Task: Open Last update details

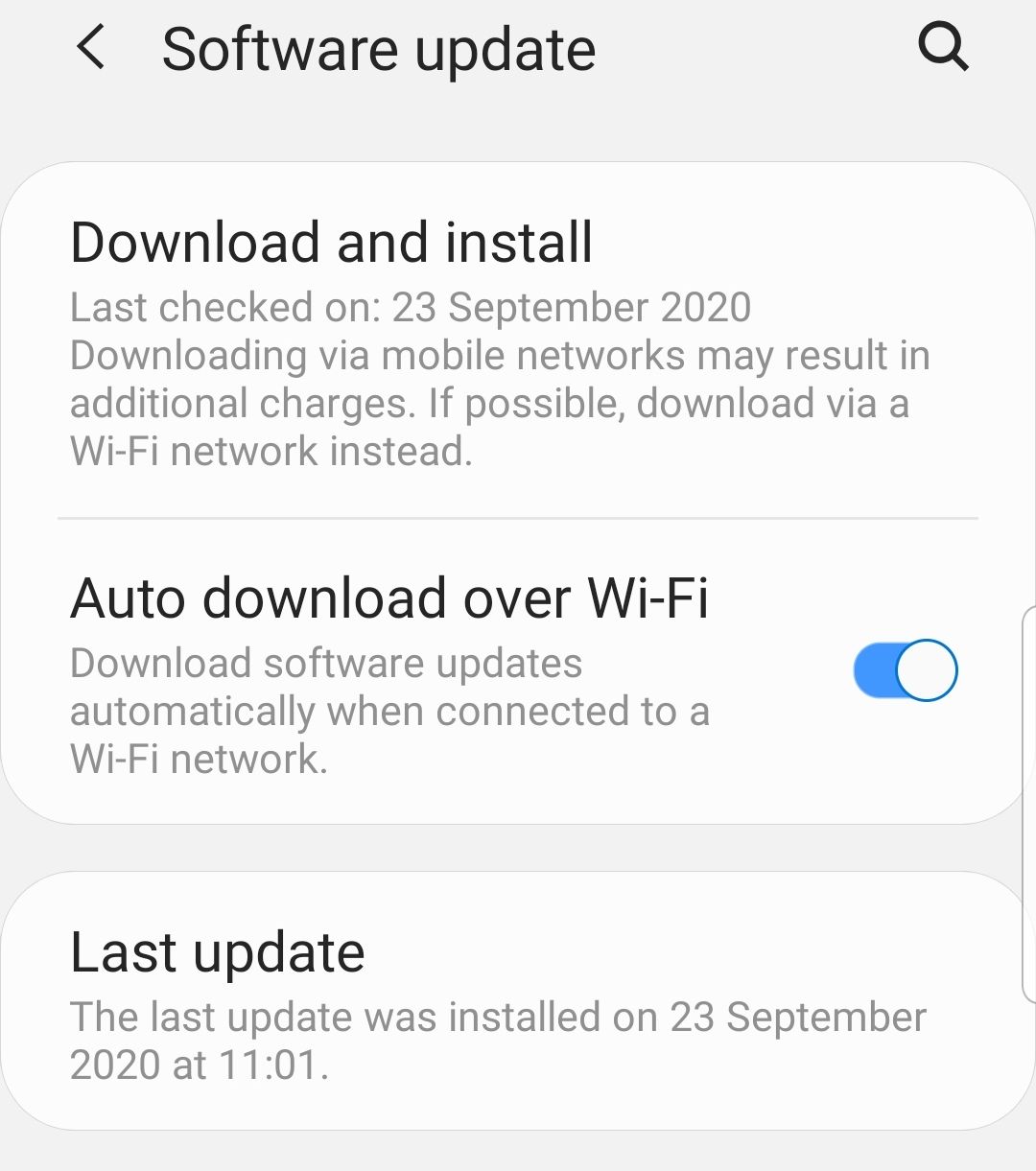Action: click(217, 952)
